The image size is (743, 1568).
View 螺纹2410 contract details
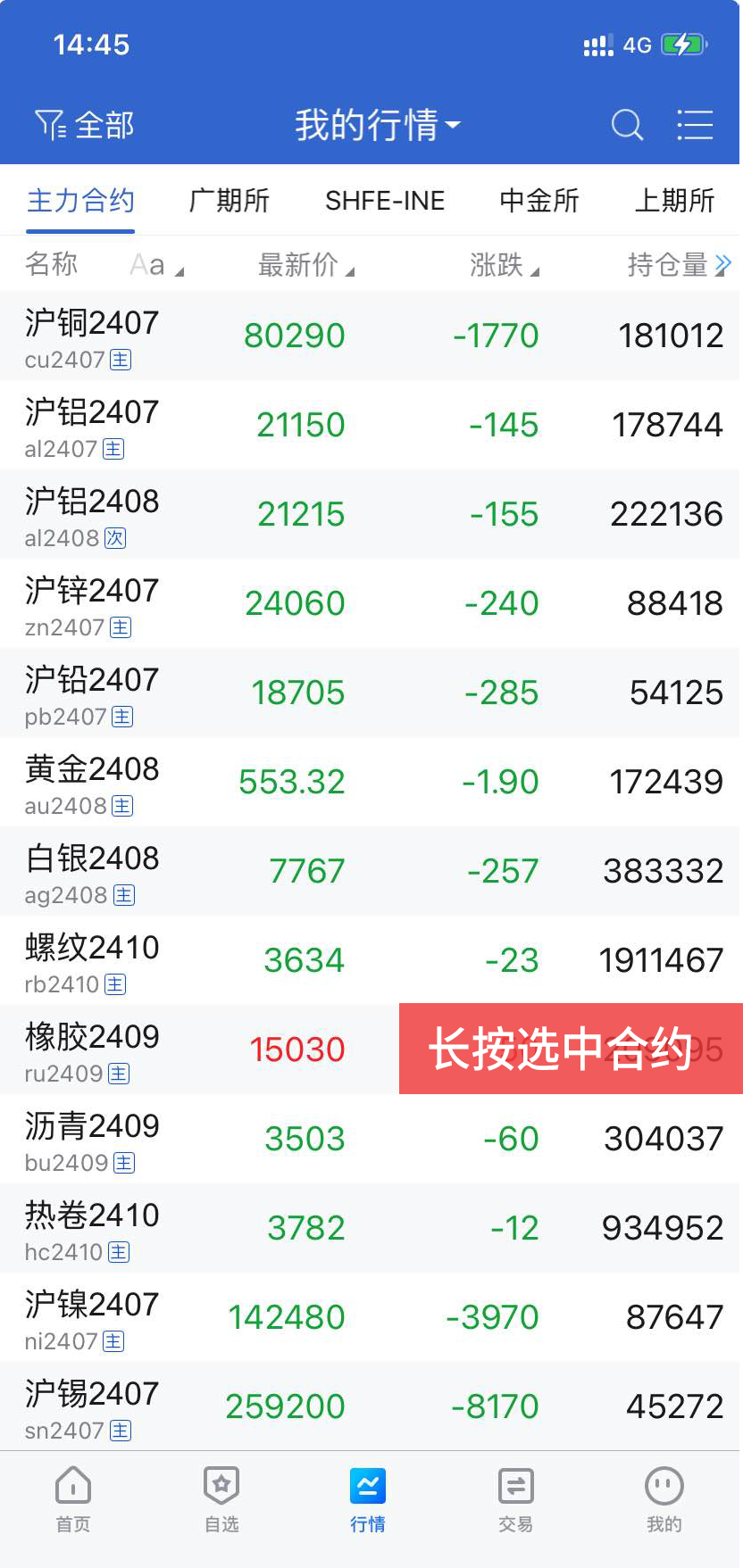pyautogui.click(x=92, y=961)
